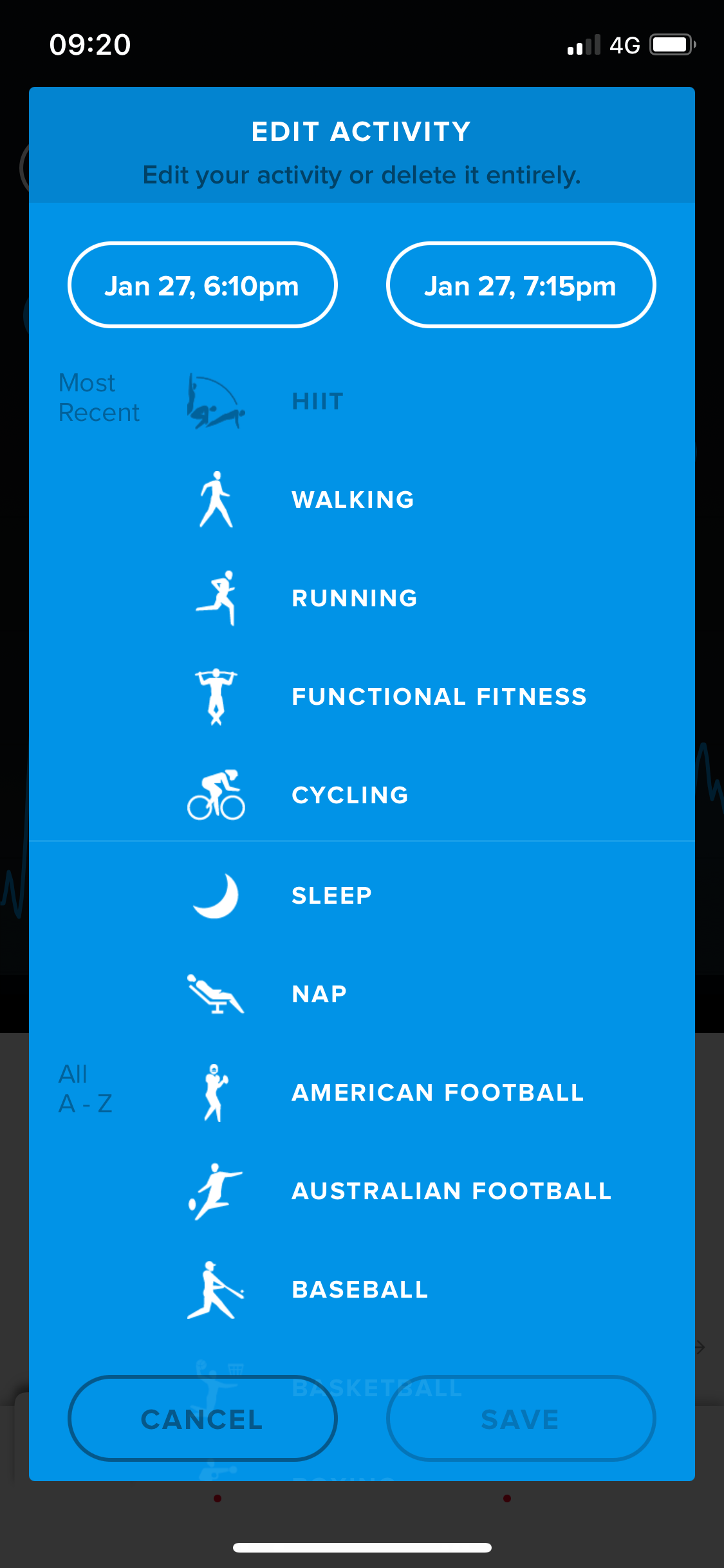Viewport: 724px width, 1568px height.
Task: Change the start time Jan 27, 6:10pm
Action: point(202,285)
